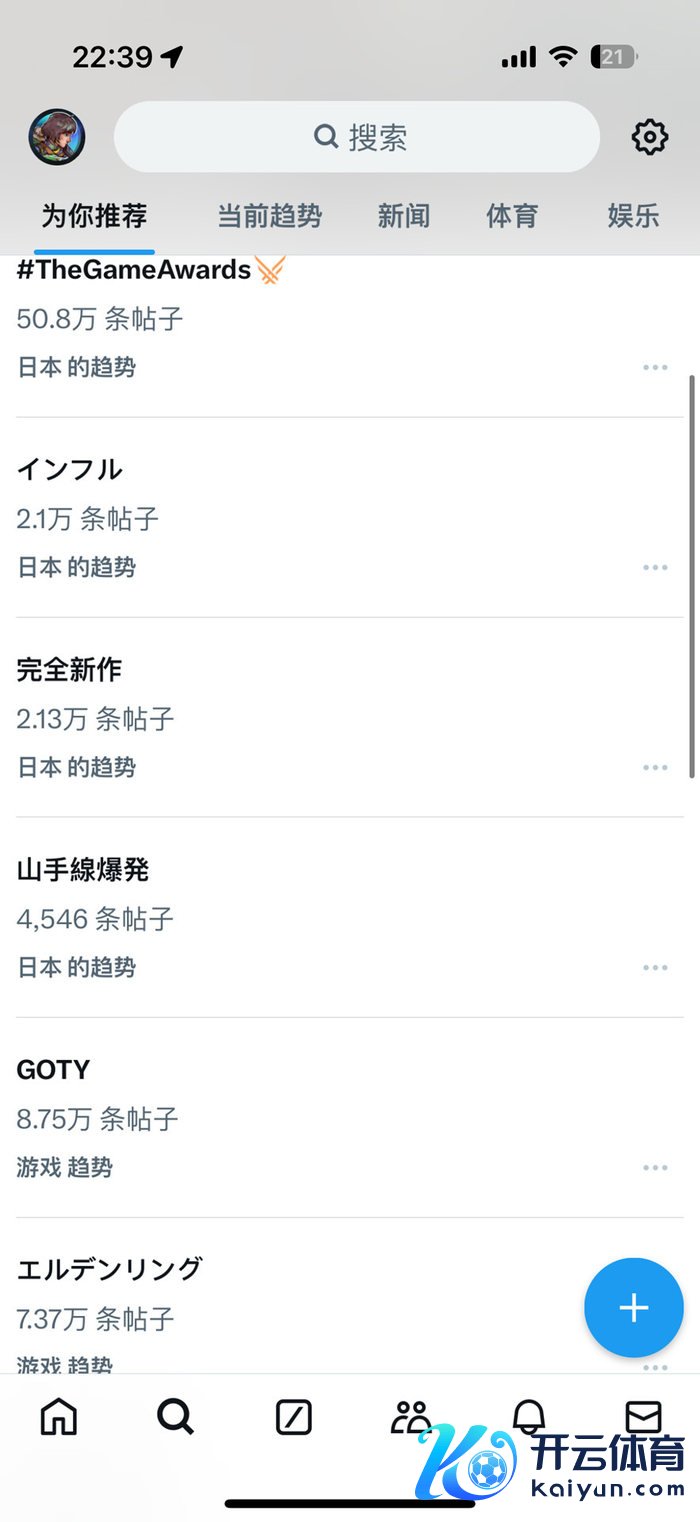The image size is (700, 1522).
Task: Compose a new post
Action: (633, 1307)
